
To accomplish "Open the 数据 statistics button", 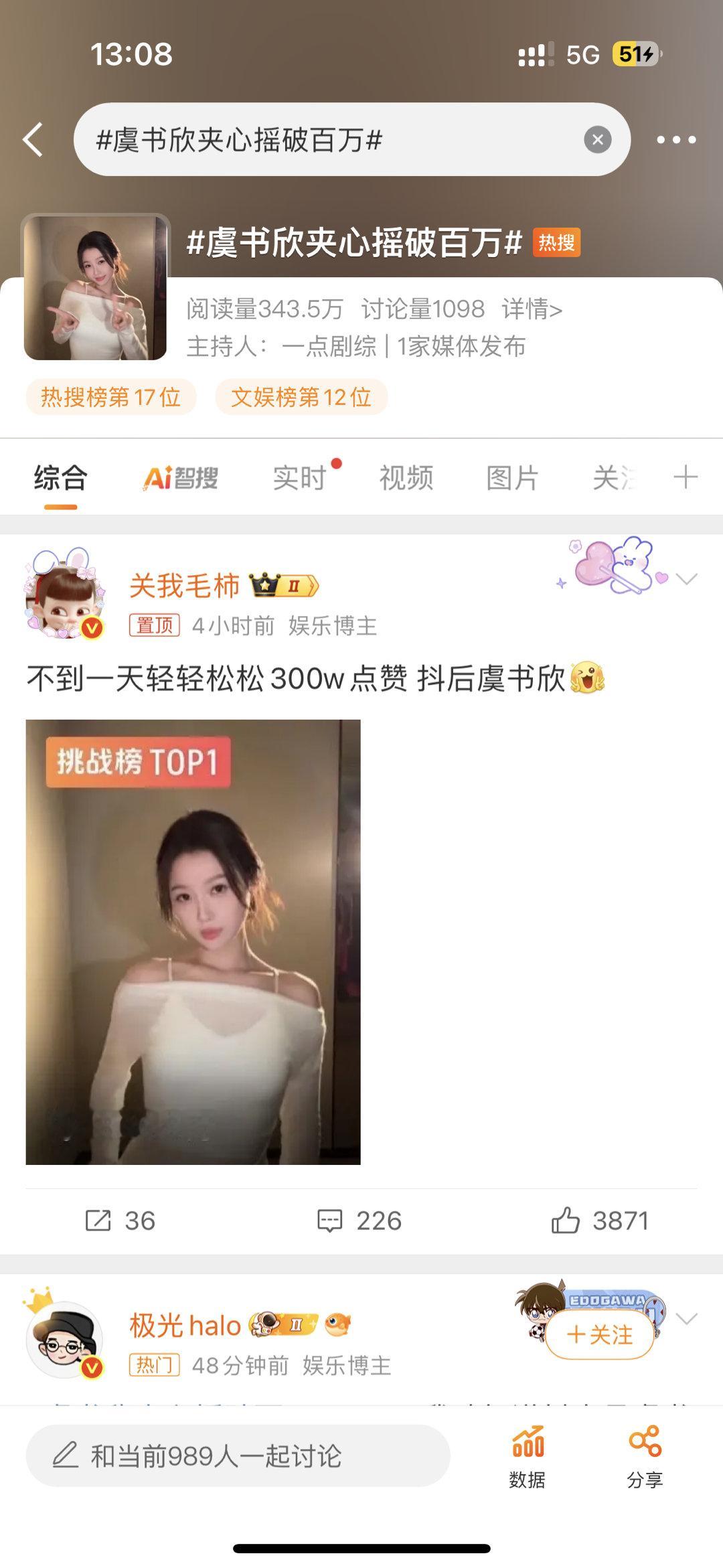I will (x=528, y=1456).
